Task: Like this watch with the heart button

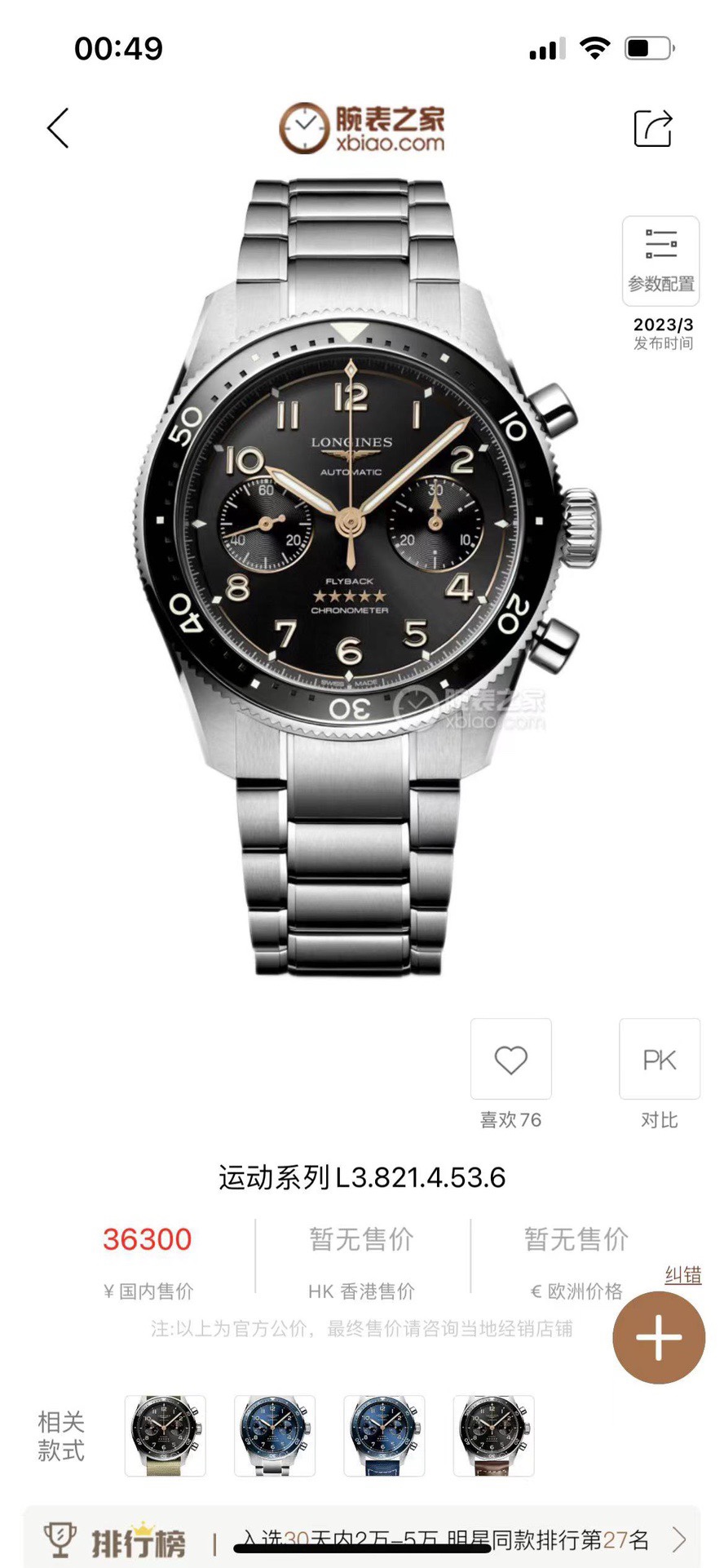Action: (x=511, y=1060)
